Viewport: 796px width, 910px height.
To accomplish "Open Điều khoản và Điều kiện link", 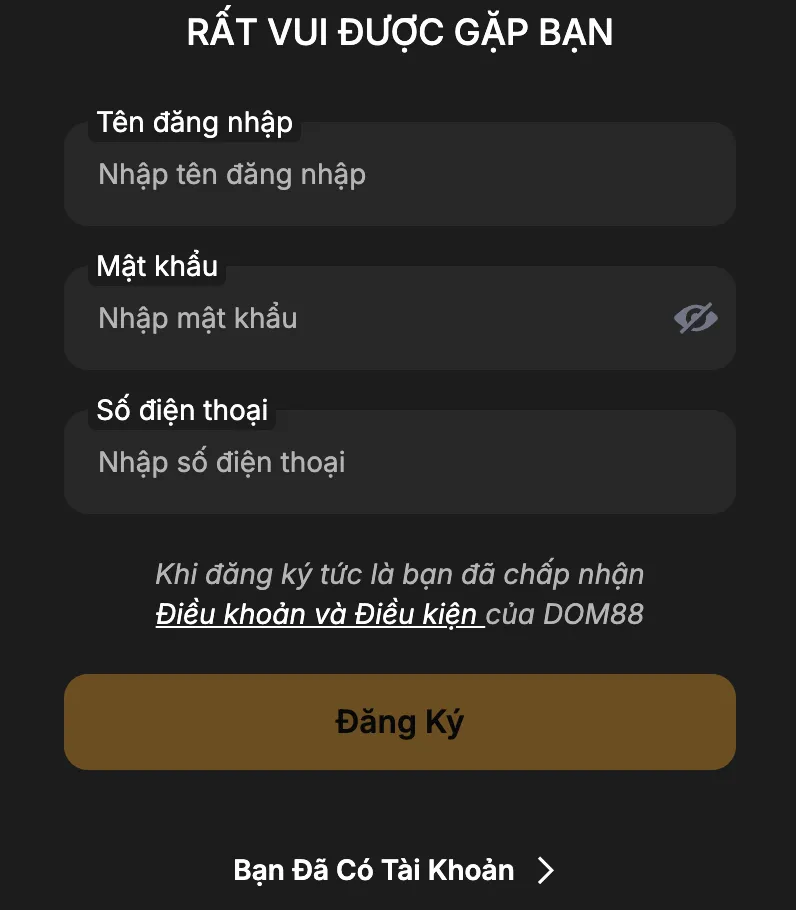I will 319,614.
